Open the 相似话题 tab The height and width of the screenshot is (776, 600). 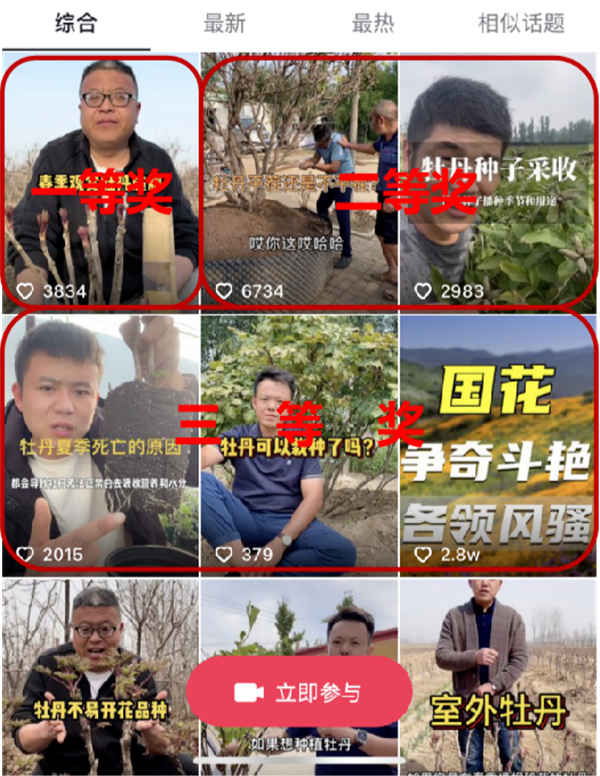(521, 23)
